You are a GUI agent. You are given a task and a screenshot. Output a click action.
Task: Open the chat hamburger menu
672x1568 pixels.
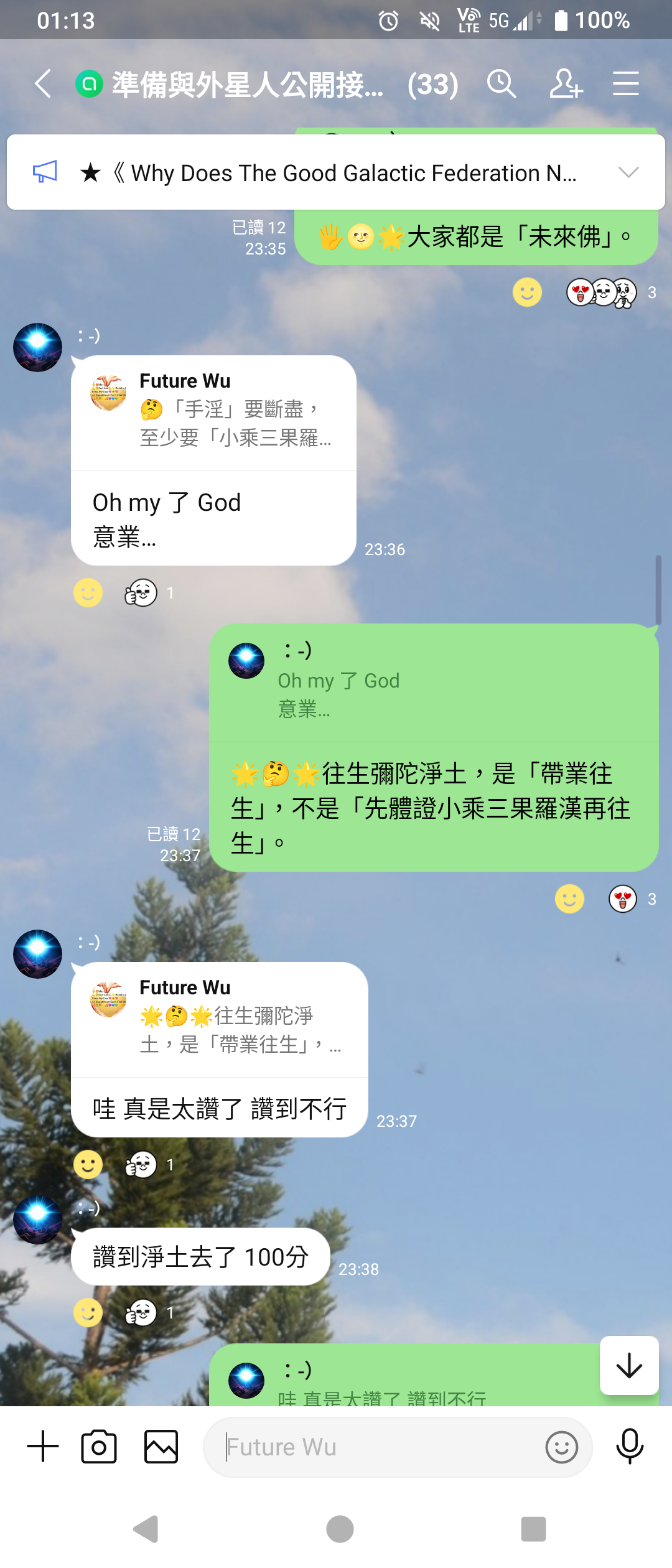[x=625, y=84]
